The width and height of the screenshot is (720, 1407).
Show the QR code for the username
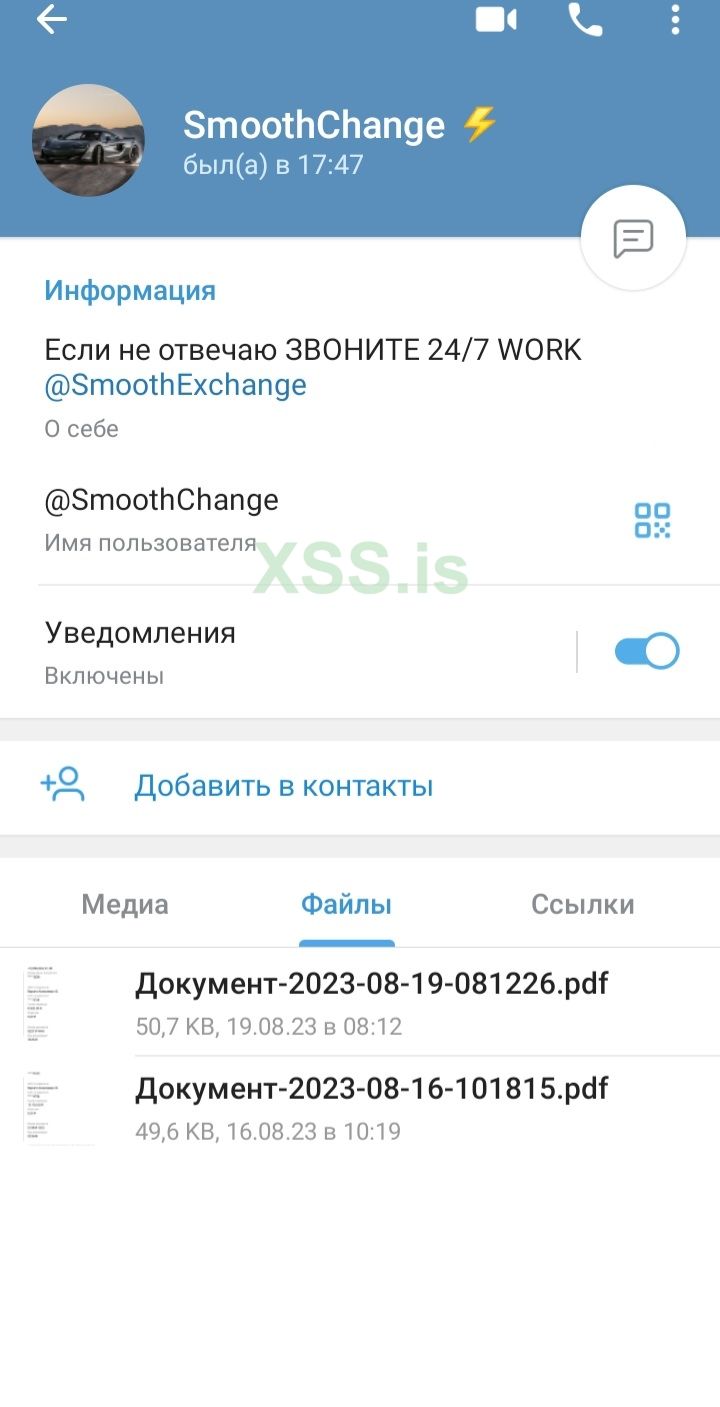652,521
